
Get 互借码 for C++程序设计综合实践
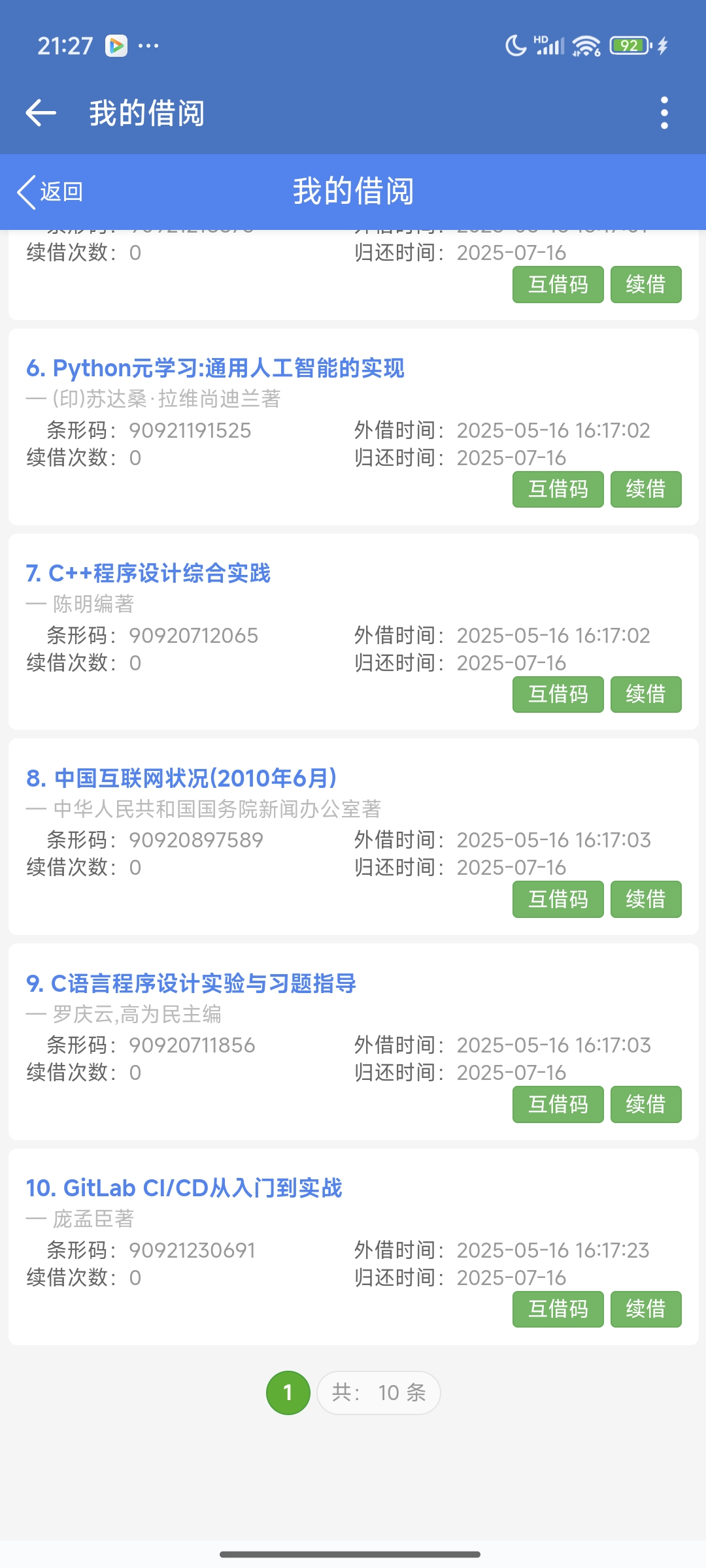pyautogui.click(x=558, y=694)
